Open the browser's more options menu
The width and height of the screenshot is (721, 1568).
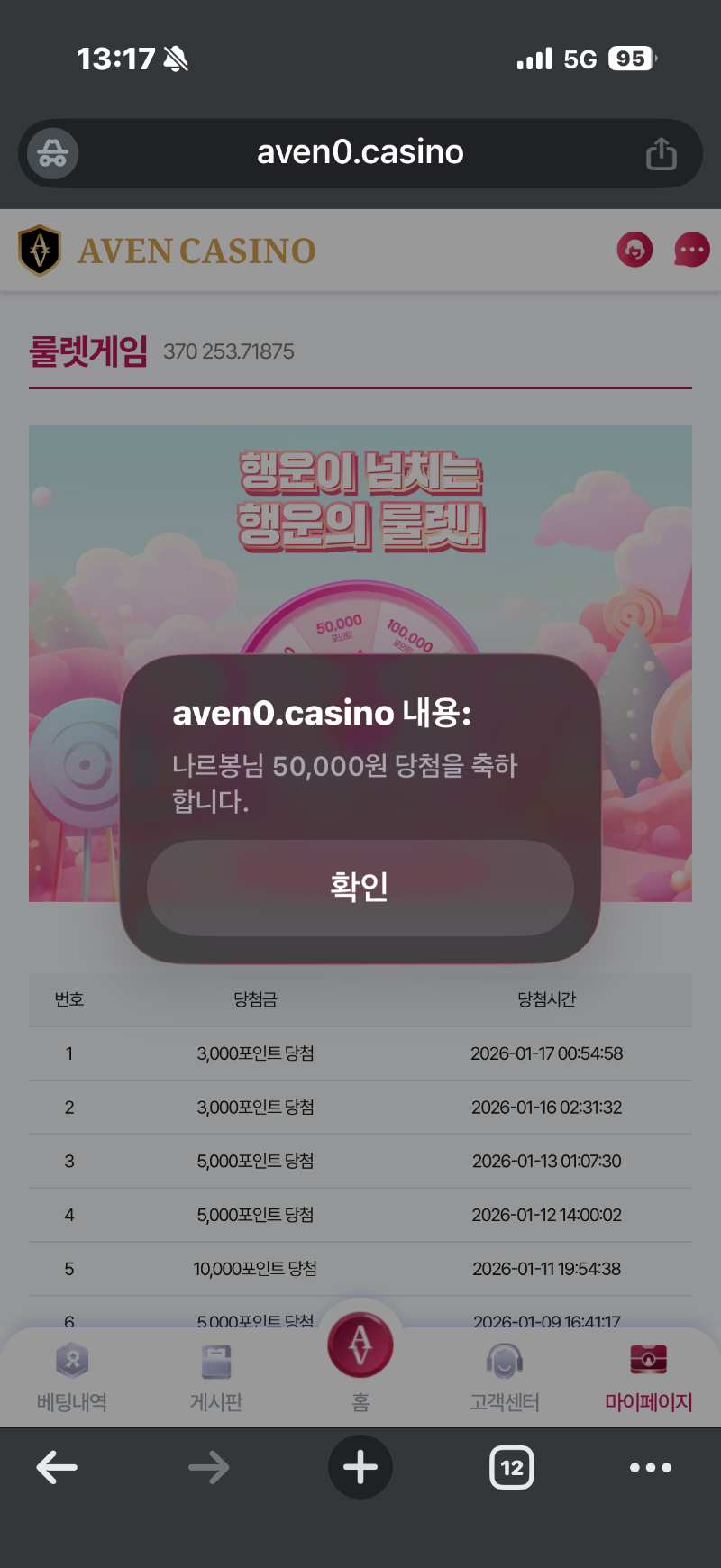[651, 1467]
